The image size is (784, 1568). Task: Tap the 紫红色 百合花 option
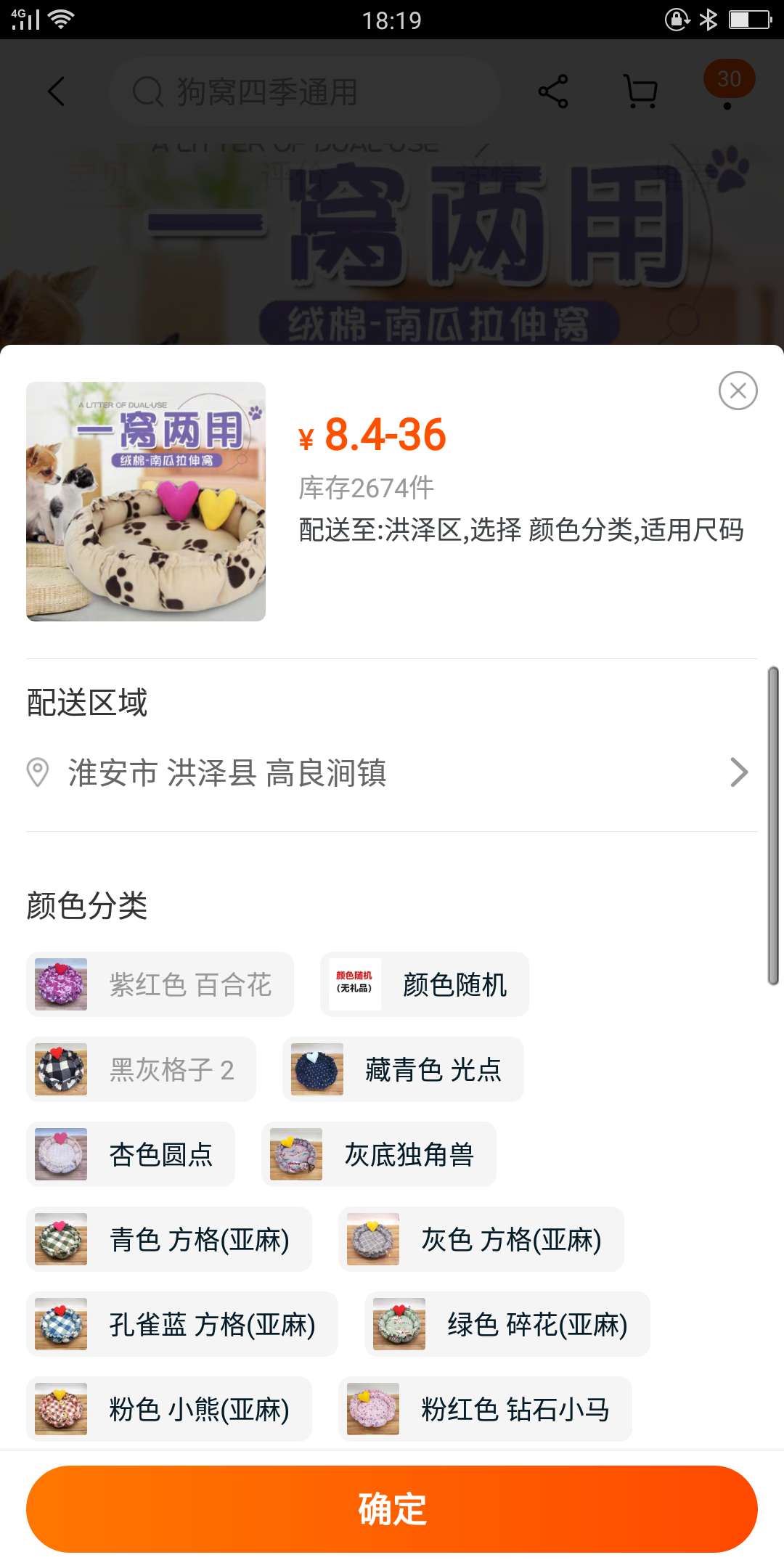[160, 984]
